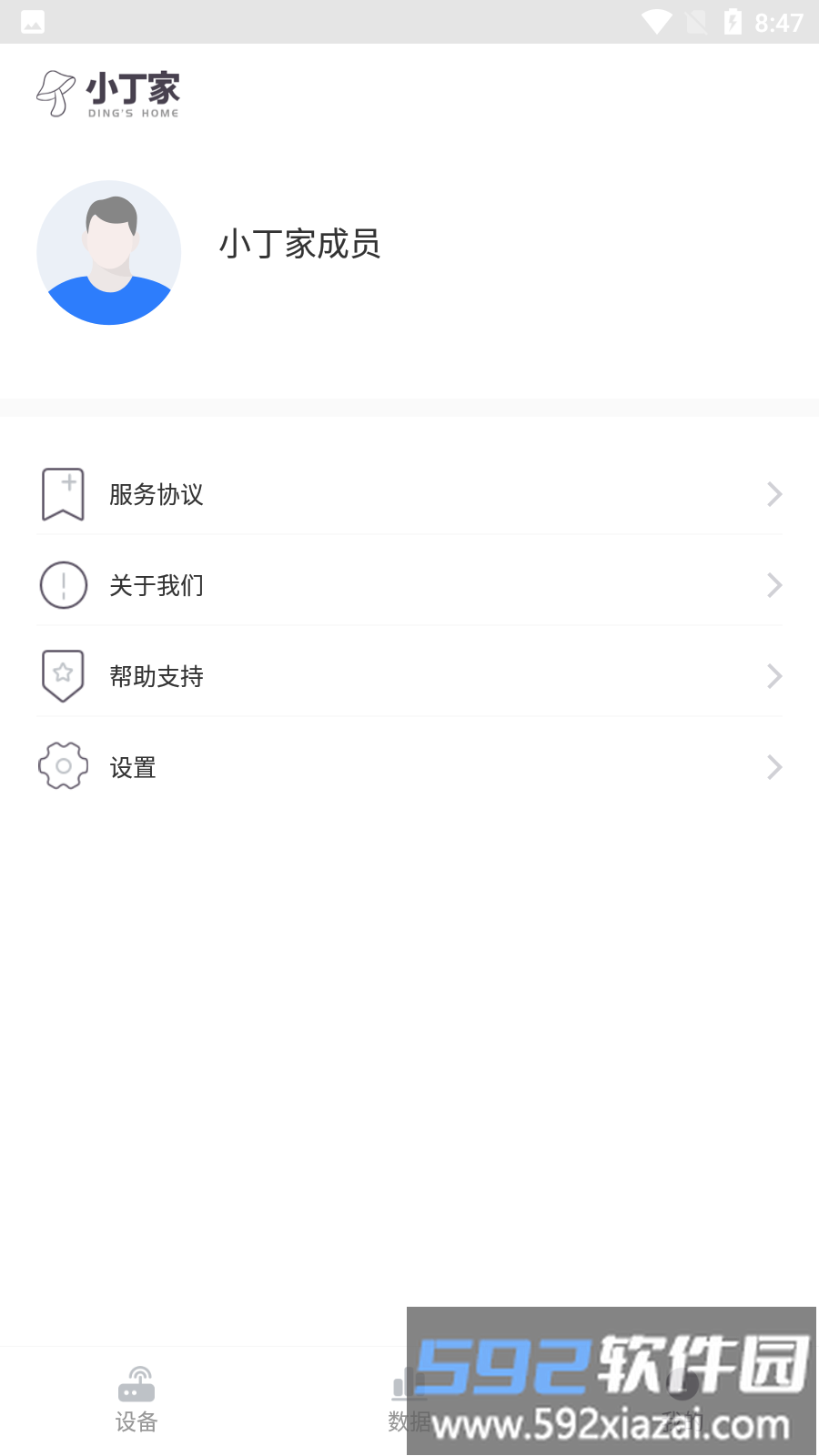Tap the profile avatar picture

coord(109,253)
